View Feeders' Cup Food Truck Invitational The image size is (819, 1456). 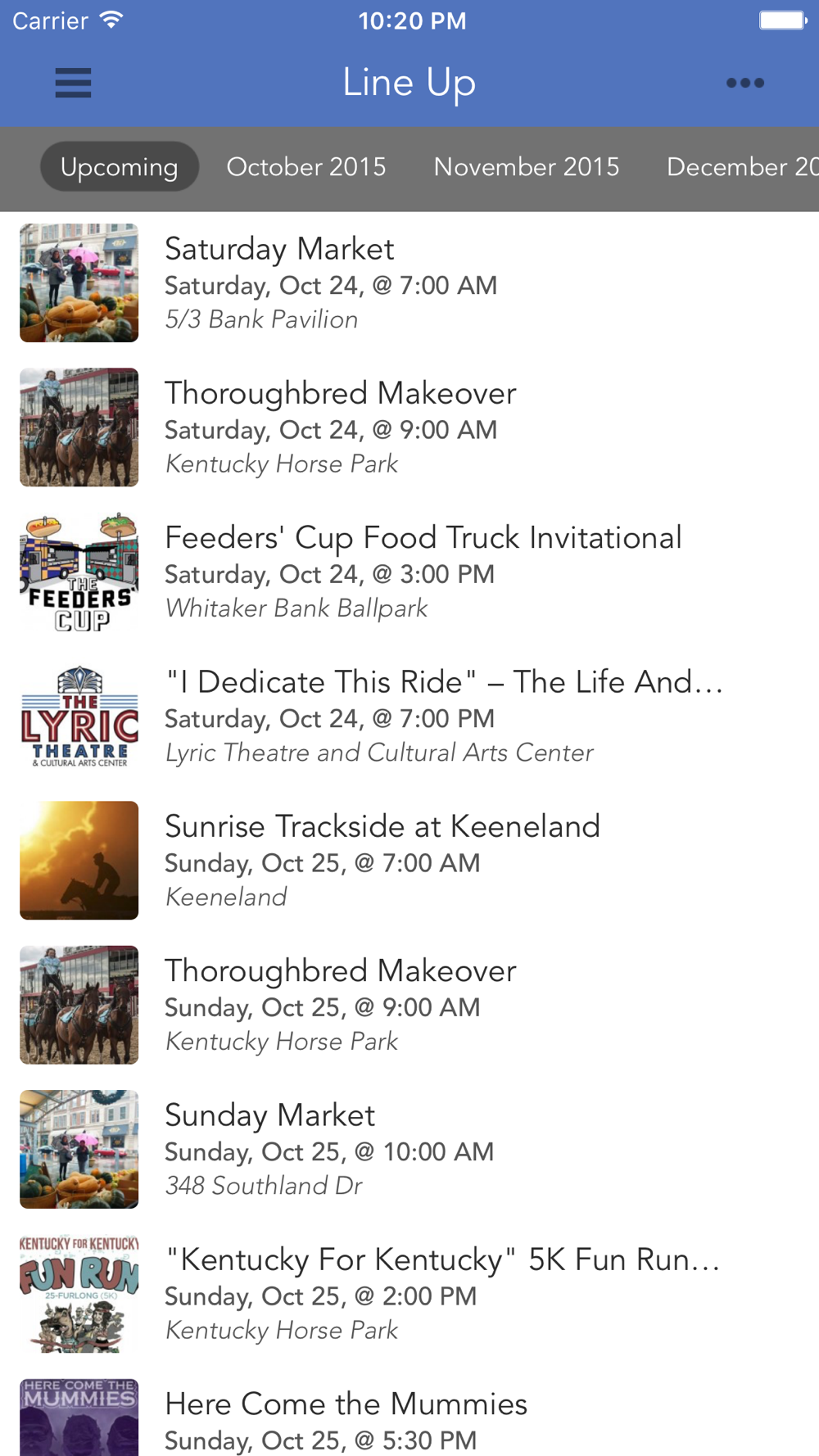click(x=409, y=572)
